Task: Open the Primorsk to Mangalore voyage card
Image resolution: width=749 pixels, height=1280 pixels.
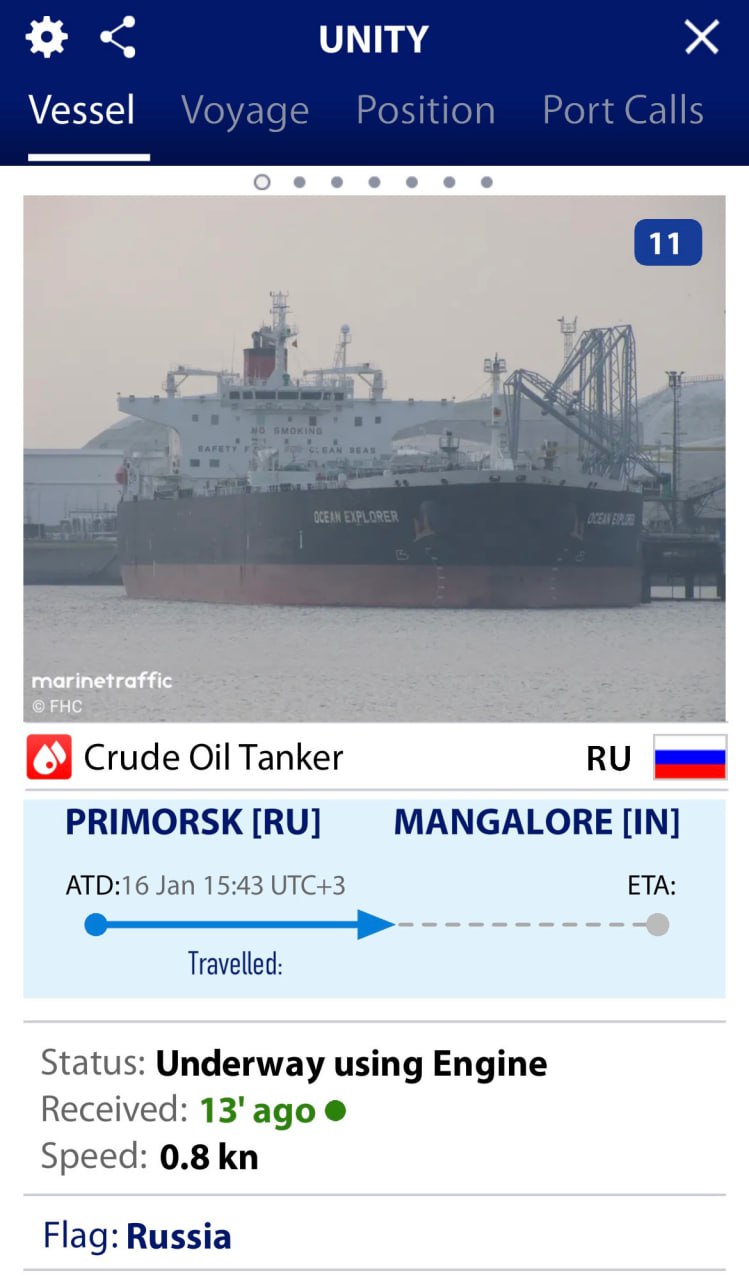Action: (374, 897)
